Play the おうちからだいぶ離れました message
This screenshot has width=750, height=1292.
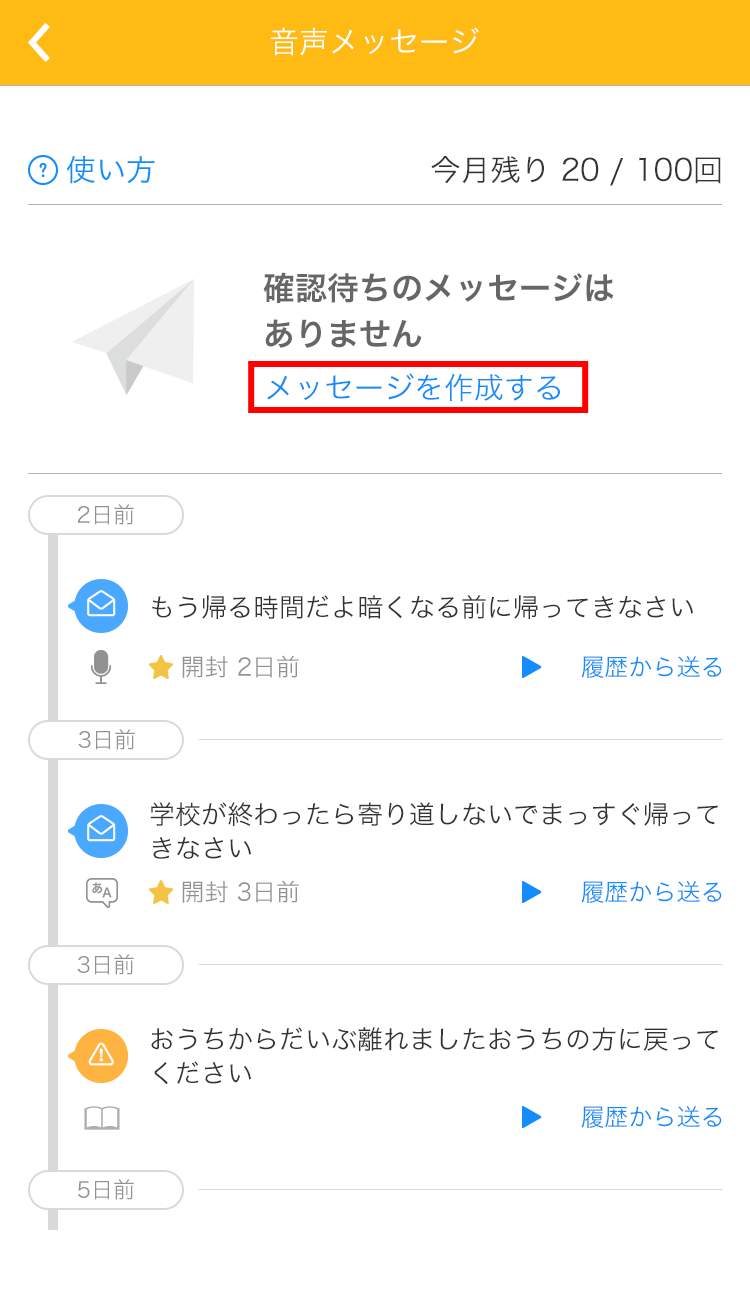531,1117
